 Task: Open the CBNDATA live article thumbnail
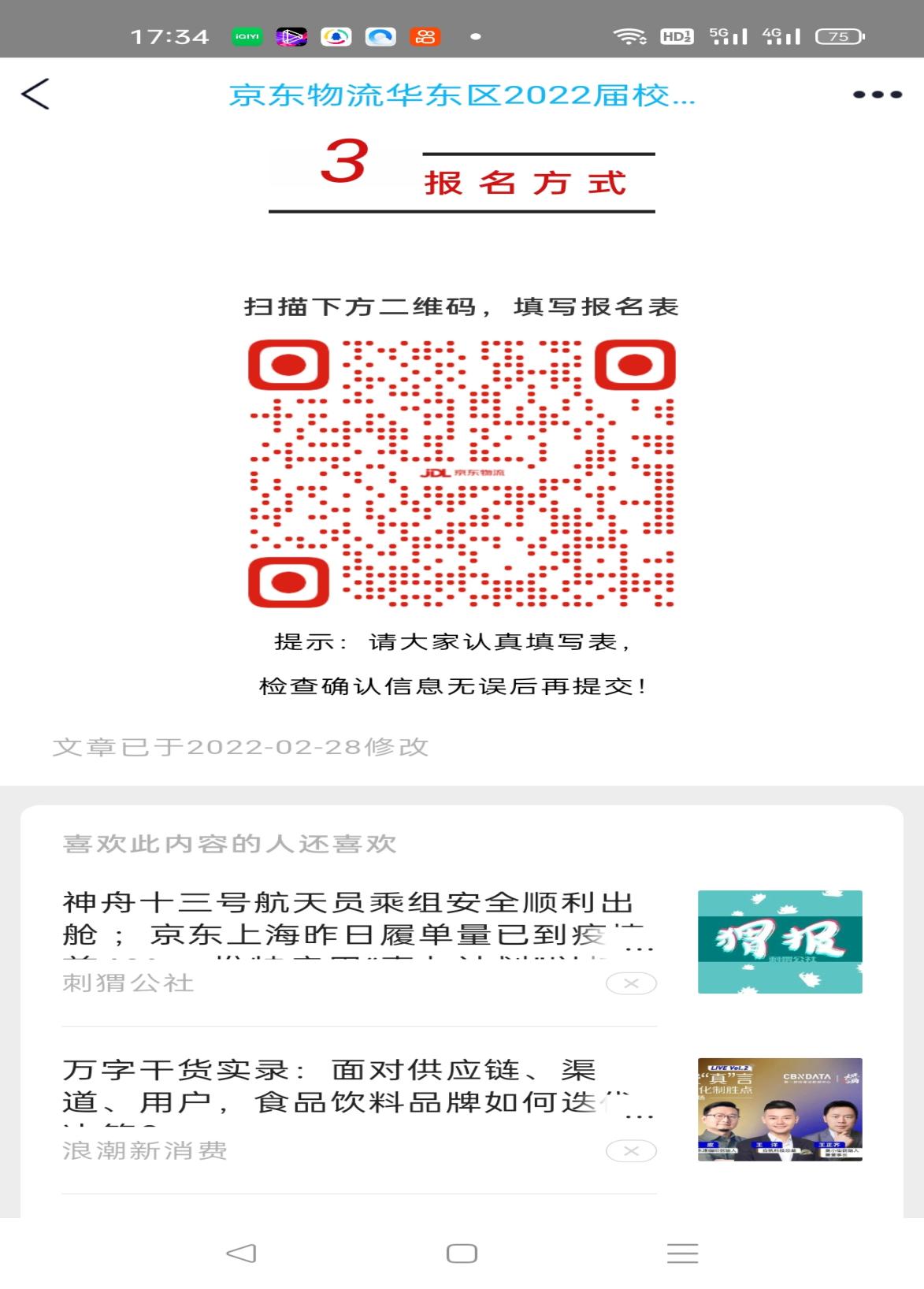pyautogui.click(x=779, y=1109)
